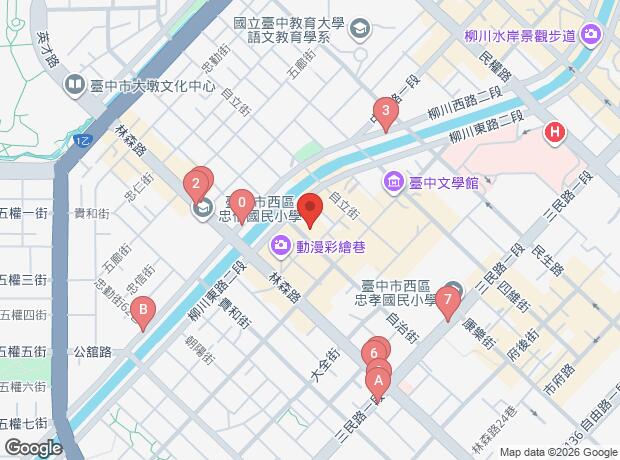Tap the hospital H icon

pyautogui.click(x=554, y=132)
